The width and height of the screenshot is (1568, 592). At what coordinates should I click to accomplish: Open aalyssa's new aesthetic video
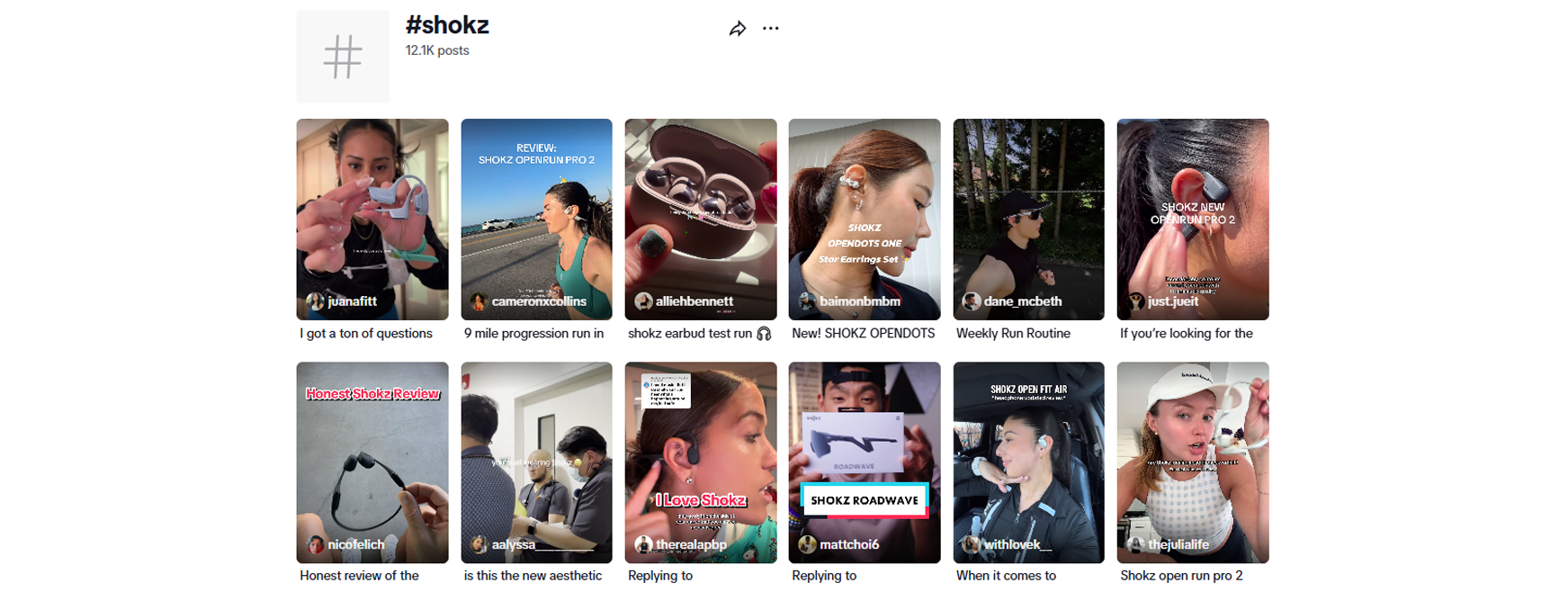click(536, 462)
